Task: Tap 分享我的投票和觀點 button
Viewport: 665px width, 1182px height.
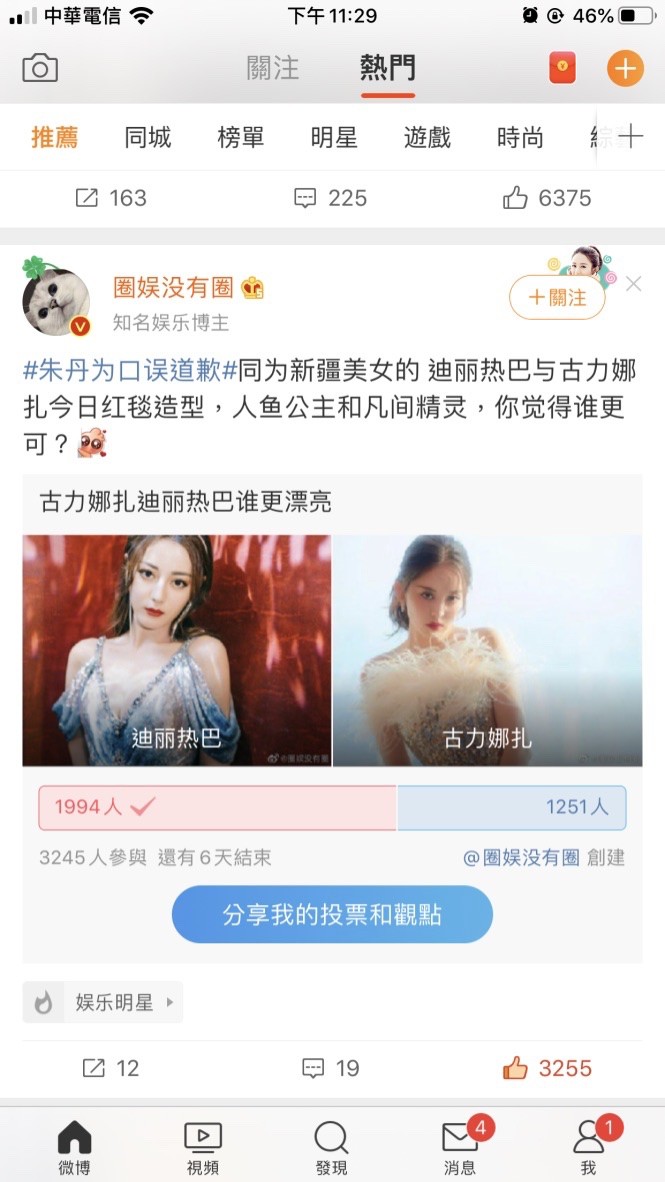Action: (x=332, y=914)
